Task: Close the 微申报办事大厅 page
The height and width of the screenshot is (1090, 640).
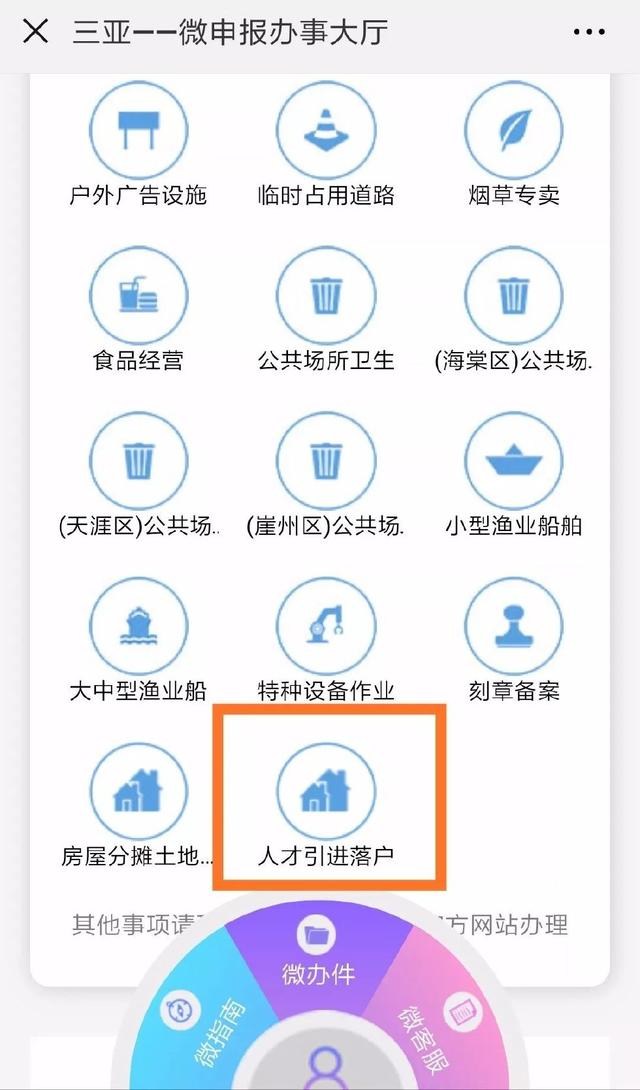Action: [35, 32]
